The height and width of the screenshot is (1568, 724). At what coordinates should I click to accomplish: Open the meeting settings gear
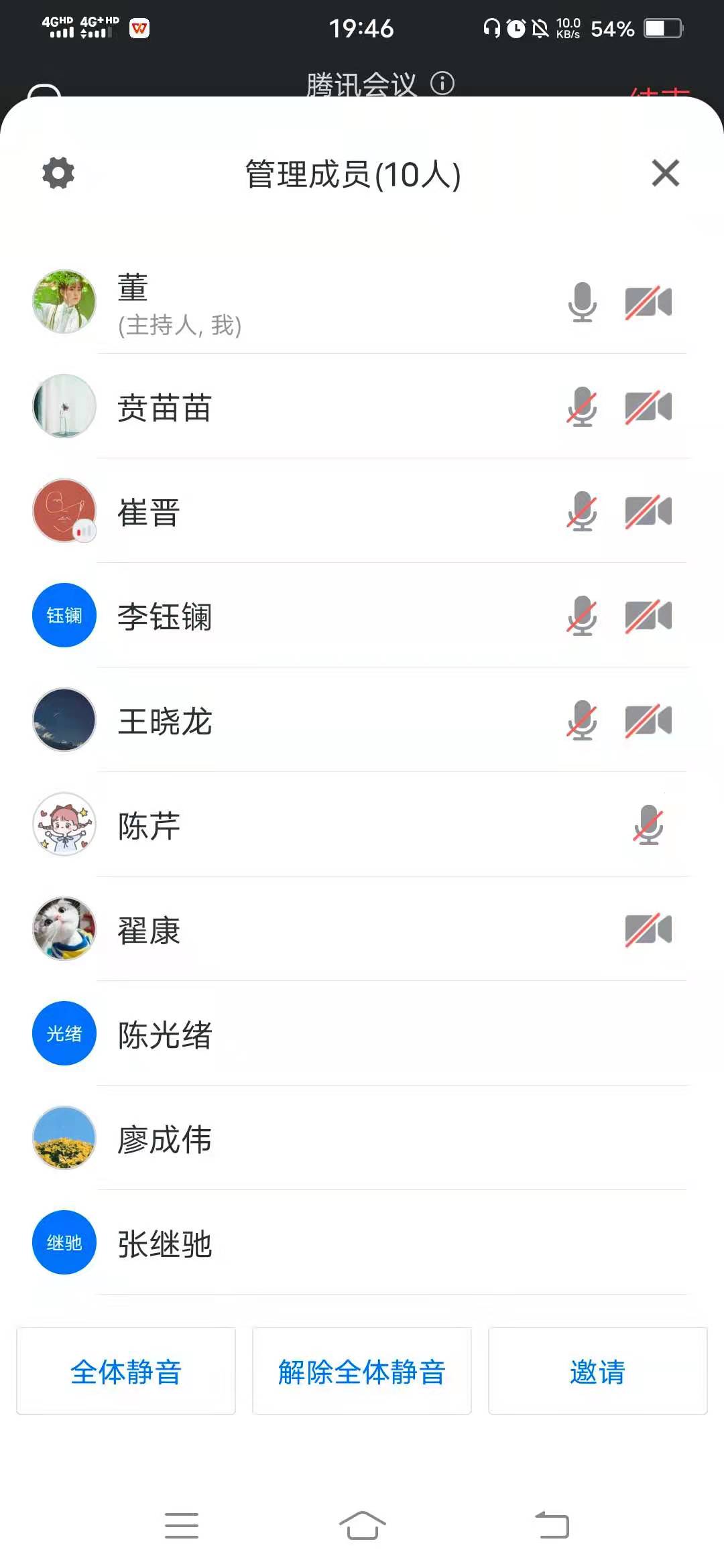pyautogui.click(x=59, y=172)
